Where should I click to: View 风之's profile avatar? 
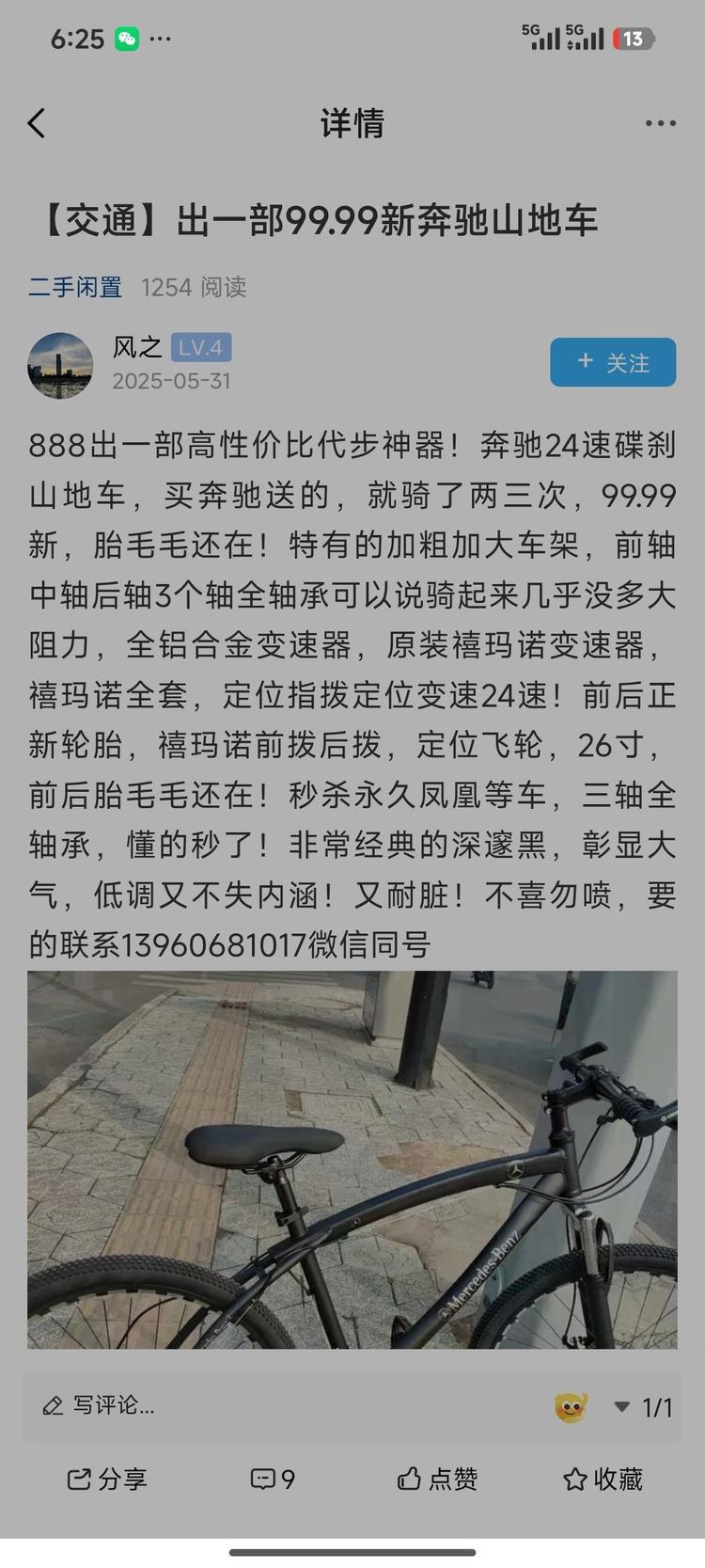[60, 365]
